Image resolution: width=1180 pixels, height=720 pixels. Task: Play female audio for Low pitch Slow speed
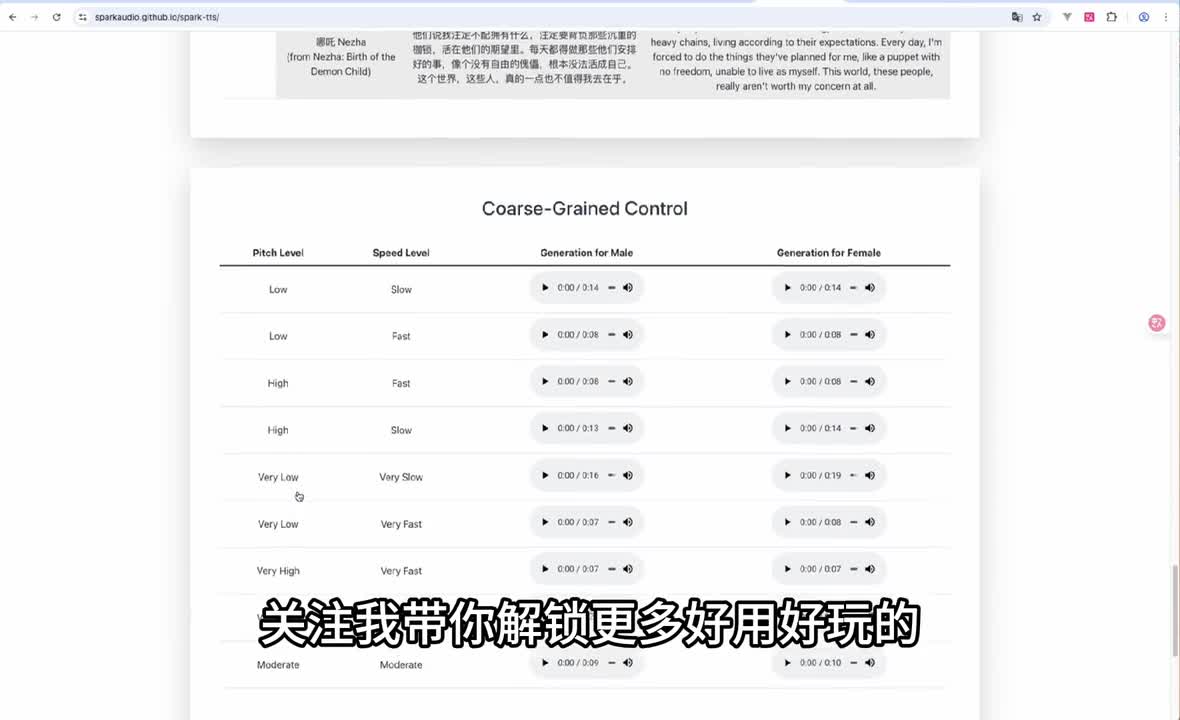tap(787, 288)
